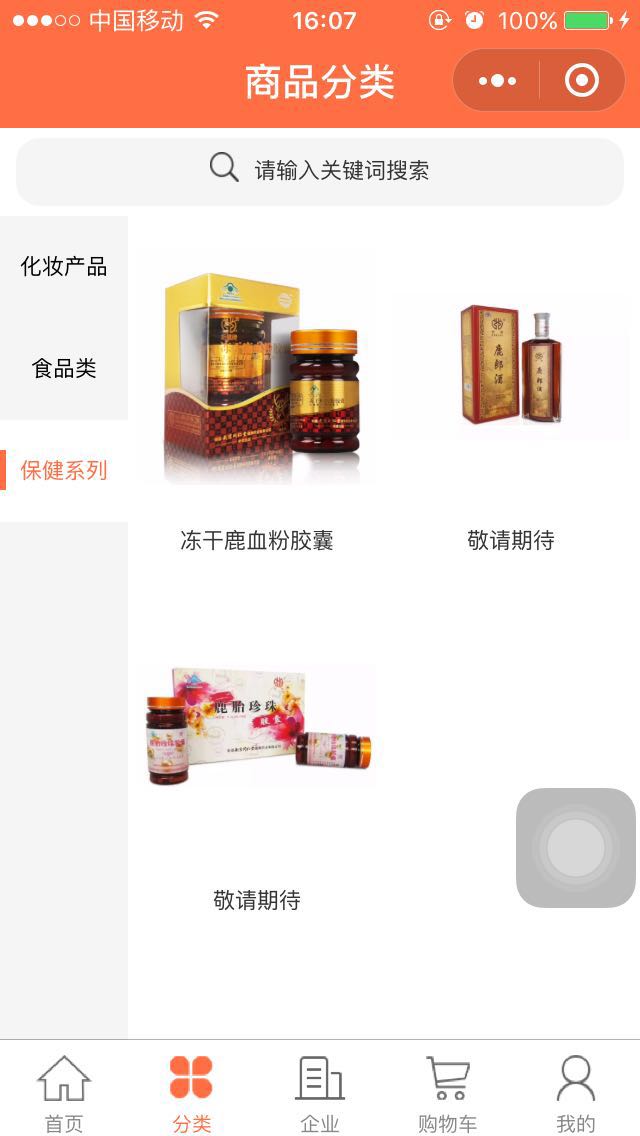Image resolution: width=640 pixels, height=1136 pixels.
Task: Select the 化妆产品 category
Action: click(x=64, y=267)
